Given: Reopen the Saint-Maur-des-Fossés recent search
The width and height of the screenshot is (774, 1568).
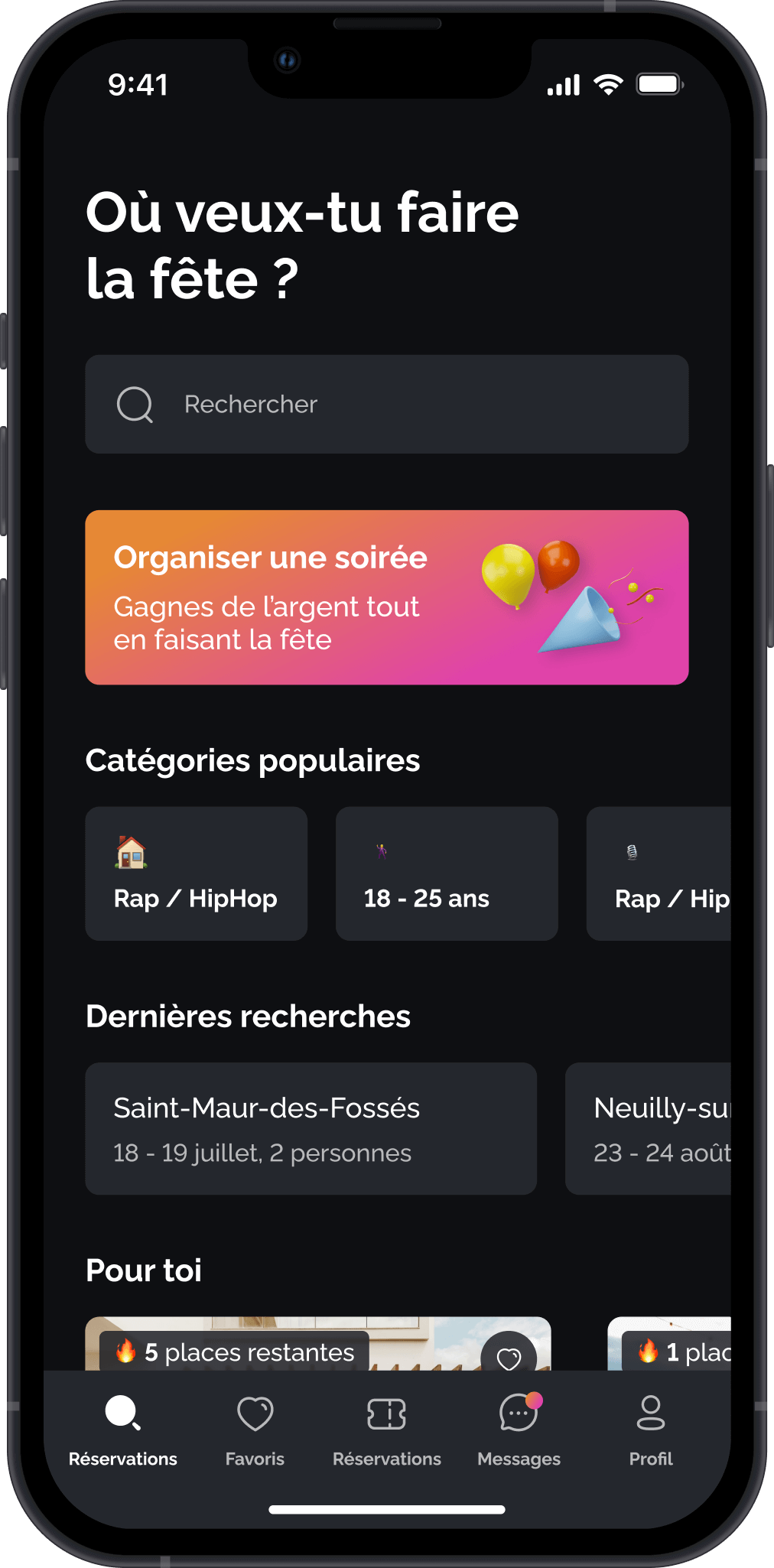Looking at the screenshot, I should (311, 1128).
